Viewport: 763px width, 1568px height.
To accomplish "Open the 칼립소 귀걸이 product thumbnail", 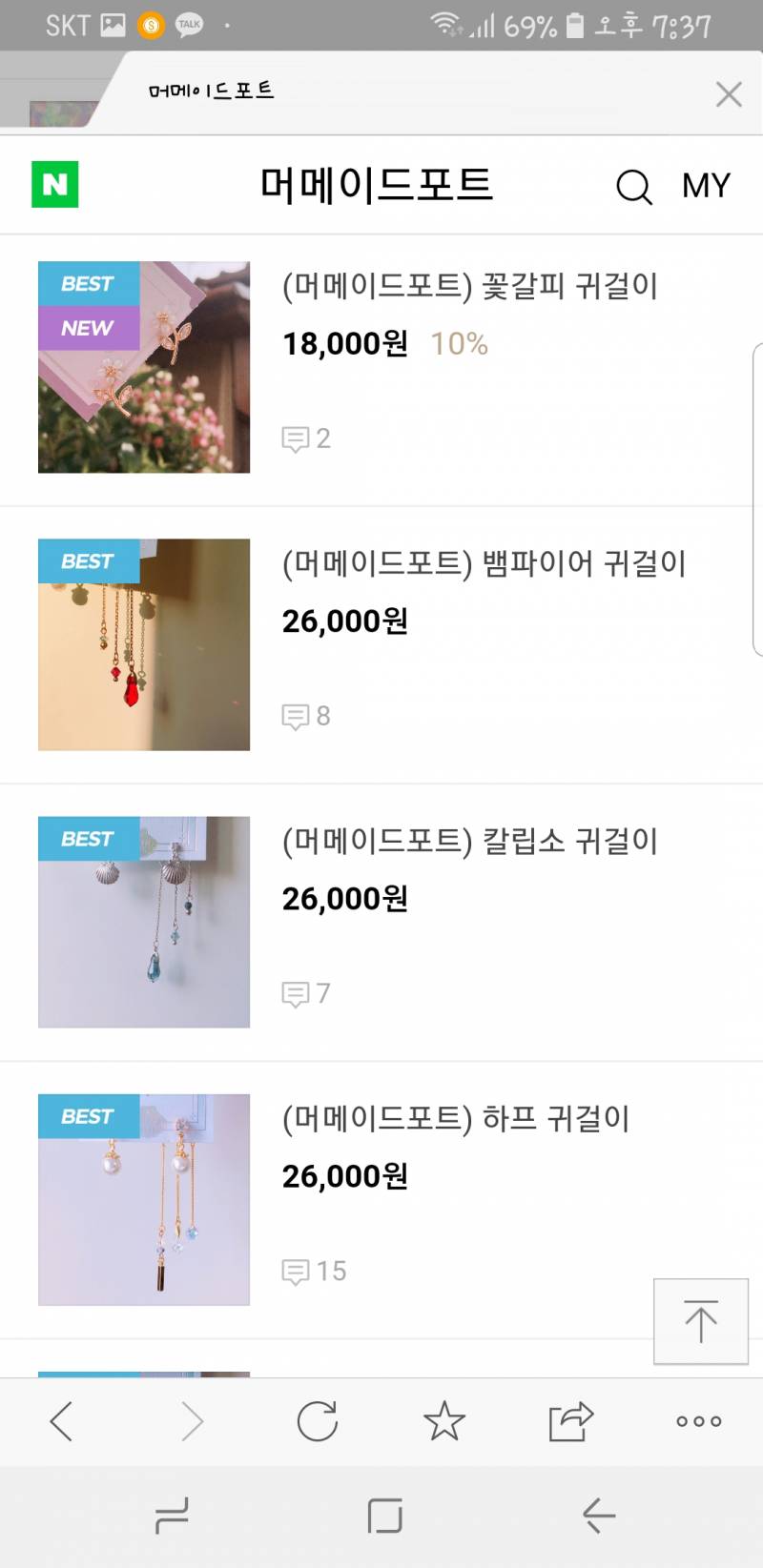I will click(x=142, y=922).
